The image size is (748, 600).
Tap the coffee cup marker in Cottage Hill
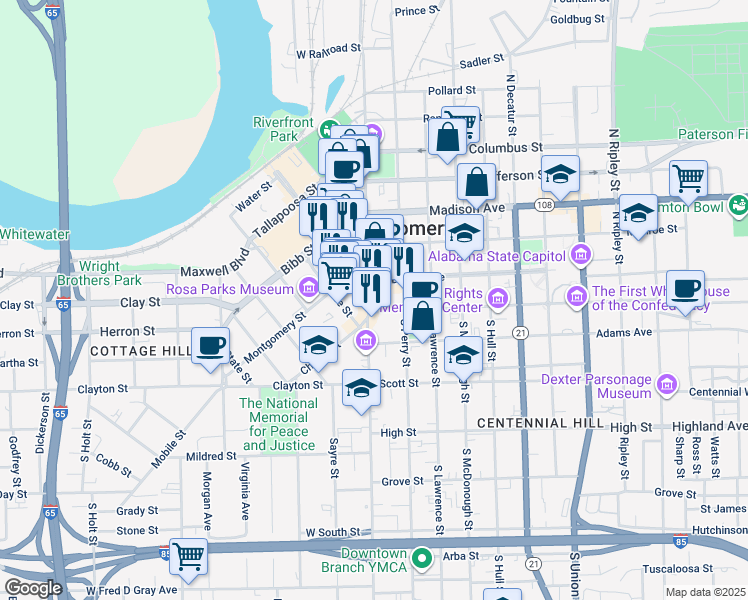coord(210,347)
